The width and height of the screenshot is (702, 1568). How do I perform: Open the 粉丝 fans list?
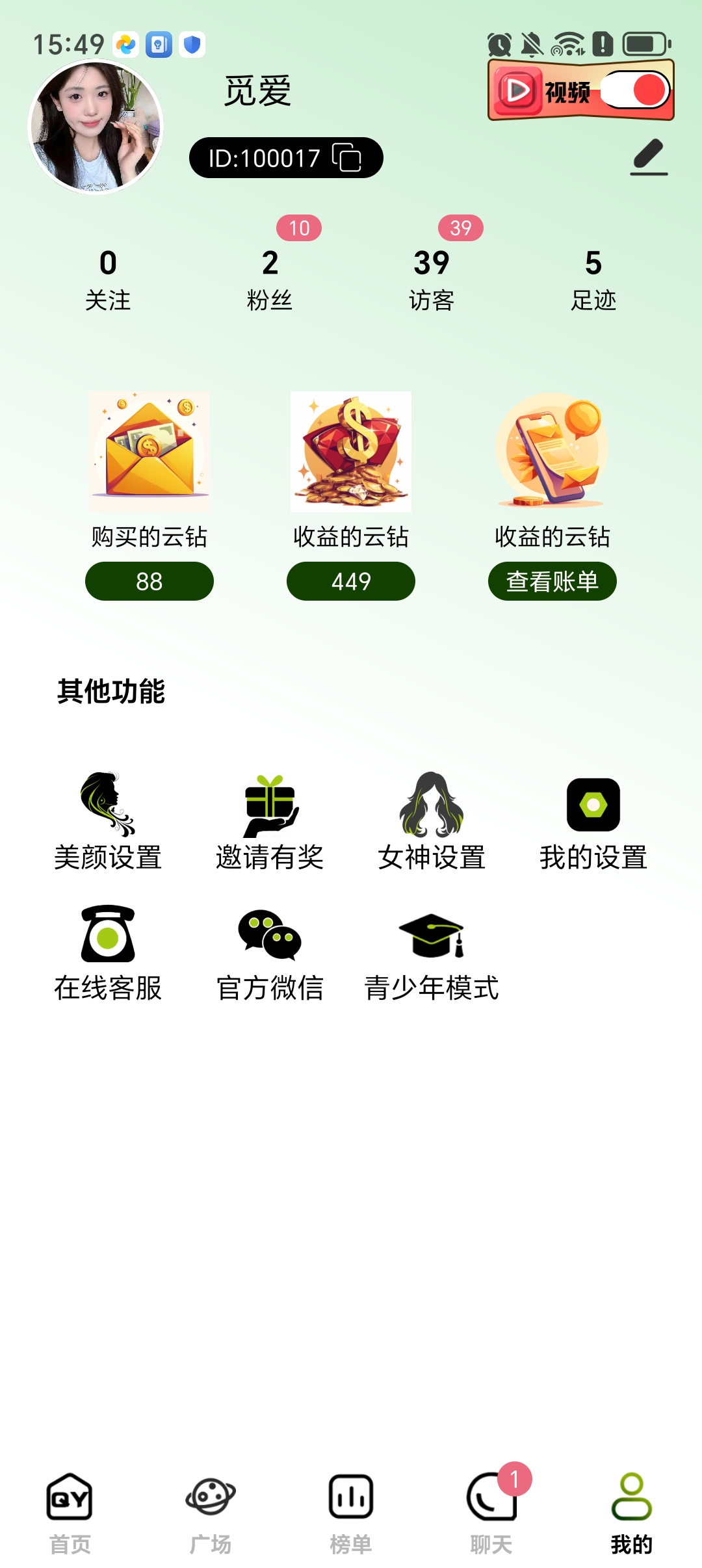(270, 280)
